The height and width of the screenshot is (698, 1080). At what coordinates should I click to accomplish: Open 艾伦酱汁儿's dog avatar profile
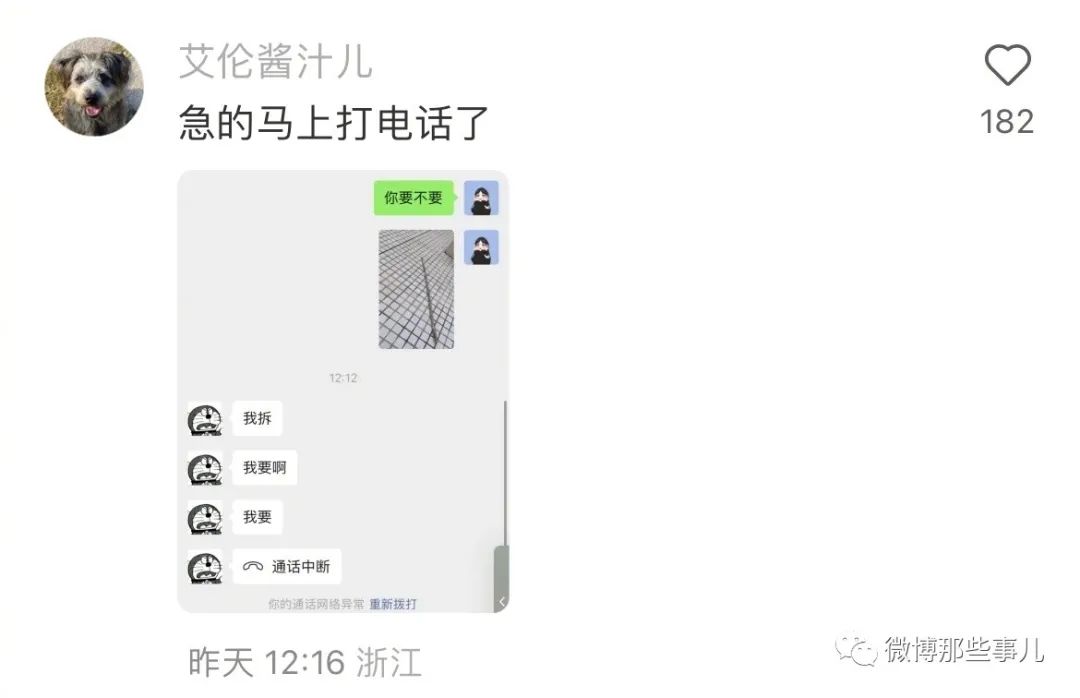94,88
